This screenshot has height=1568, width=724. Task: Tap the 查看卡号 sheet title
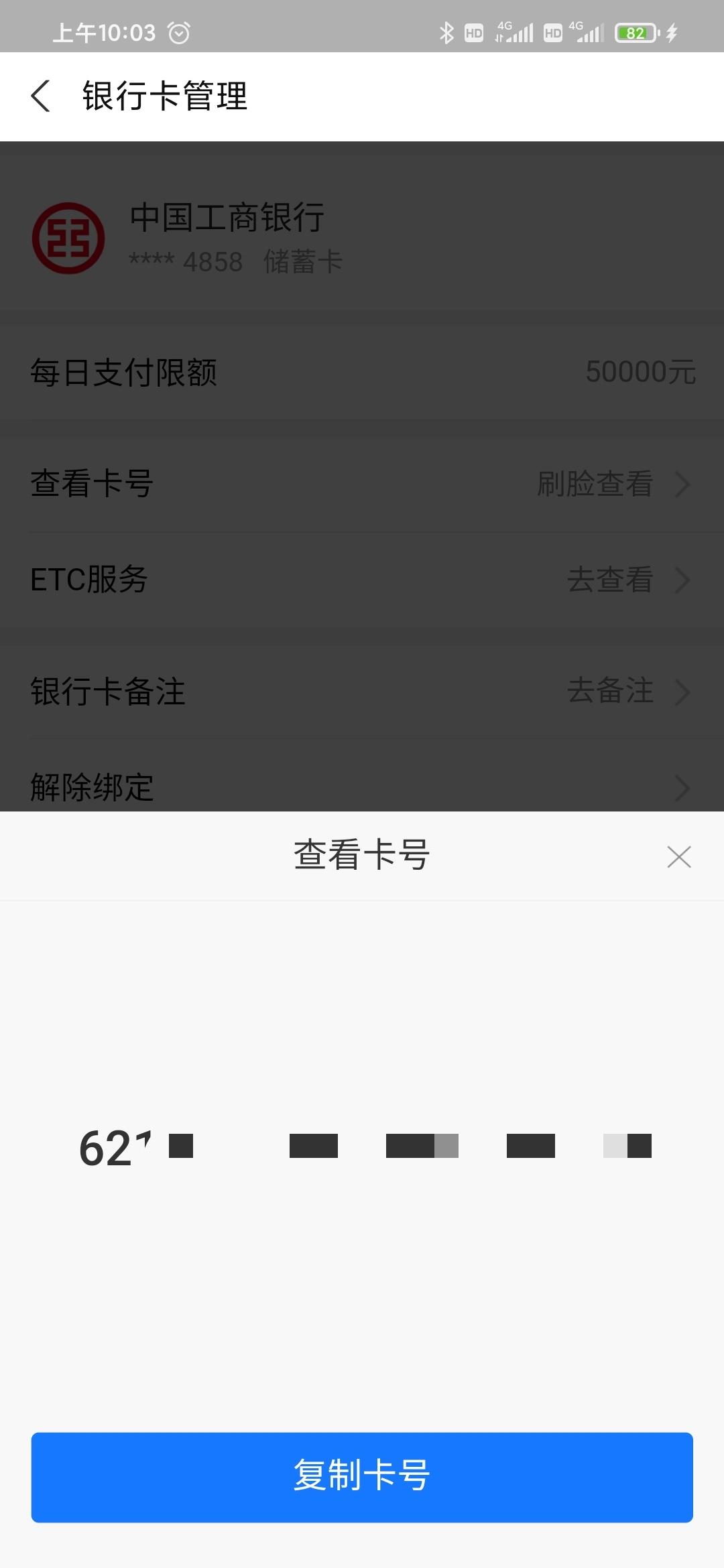coord(362,854)
